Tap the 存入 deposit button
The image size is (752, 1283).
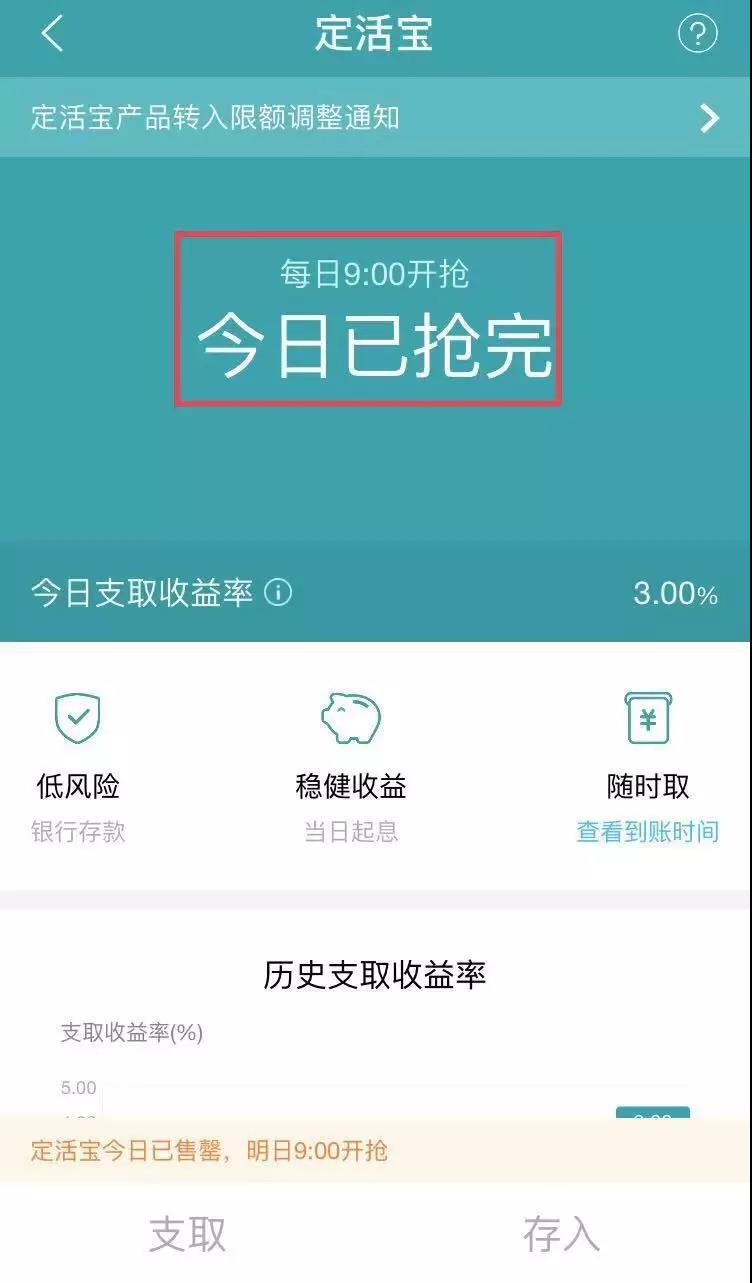[562, 1234]
